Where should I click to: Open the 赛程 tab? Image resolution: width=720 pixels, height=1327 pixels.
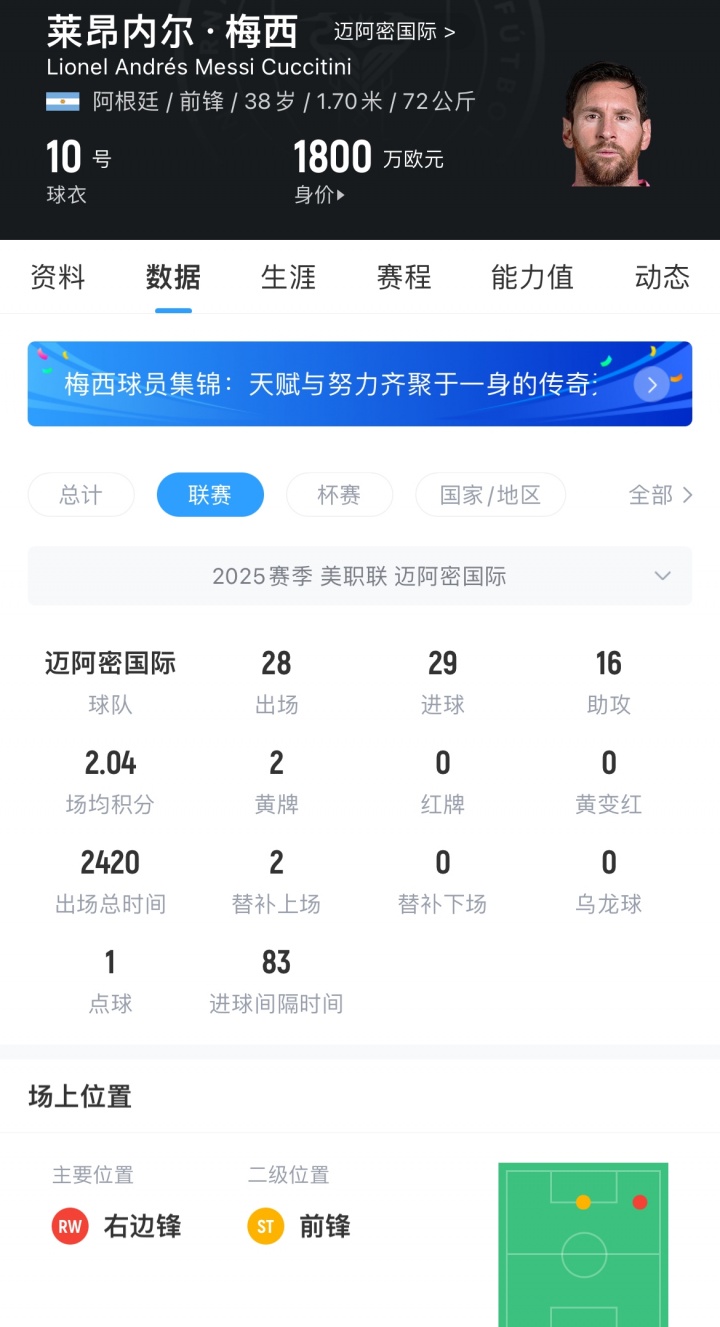[404, 277]
